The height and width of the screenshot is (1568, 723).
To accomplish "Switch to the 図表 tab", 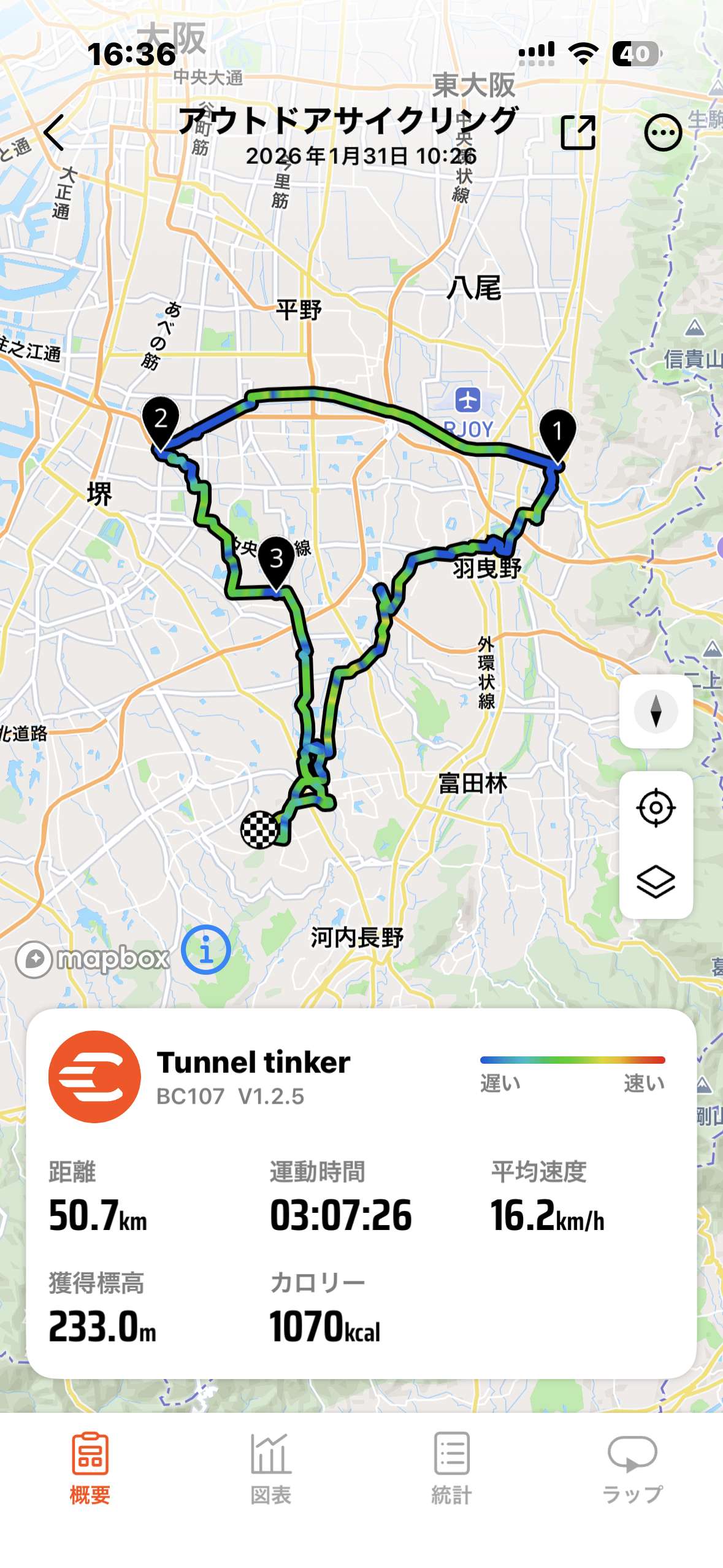I will point(270,1468).
